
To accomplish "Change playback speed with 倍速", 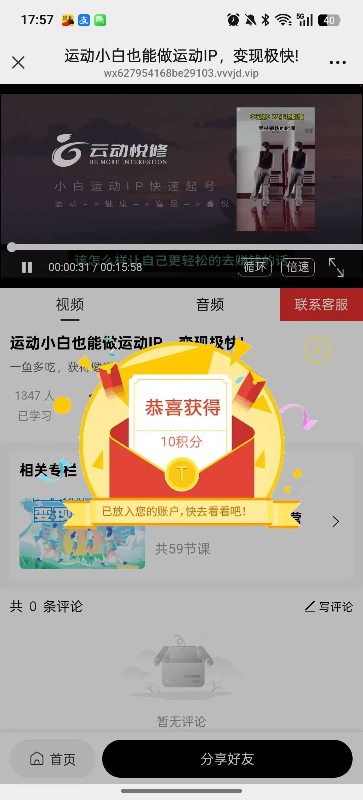I will 298,267.
